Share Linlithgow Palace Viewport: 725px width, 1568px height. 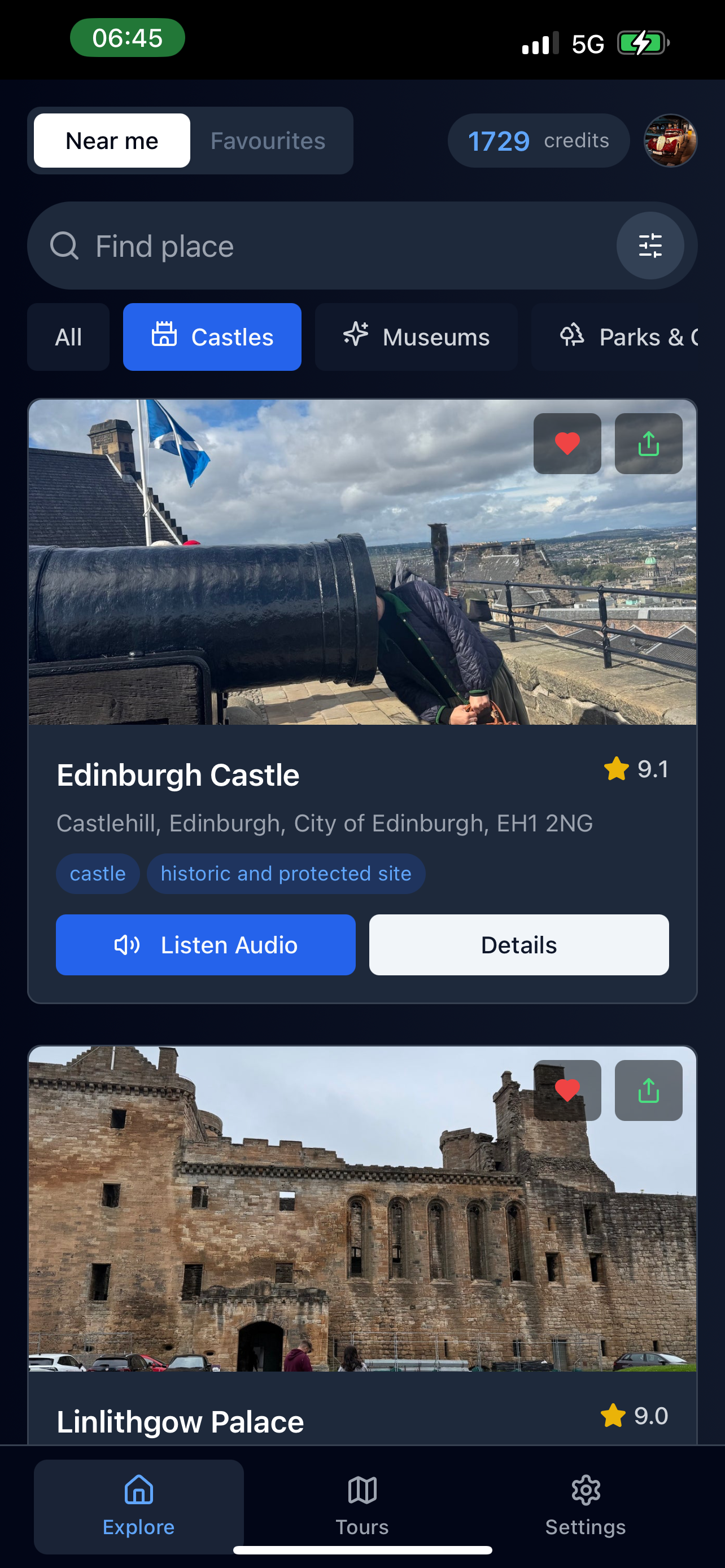pyautogui.click(x=648, y=1090)
